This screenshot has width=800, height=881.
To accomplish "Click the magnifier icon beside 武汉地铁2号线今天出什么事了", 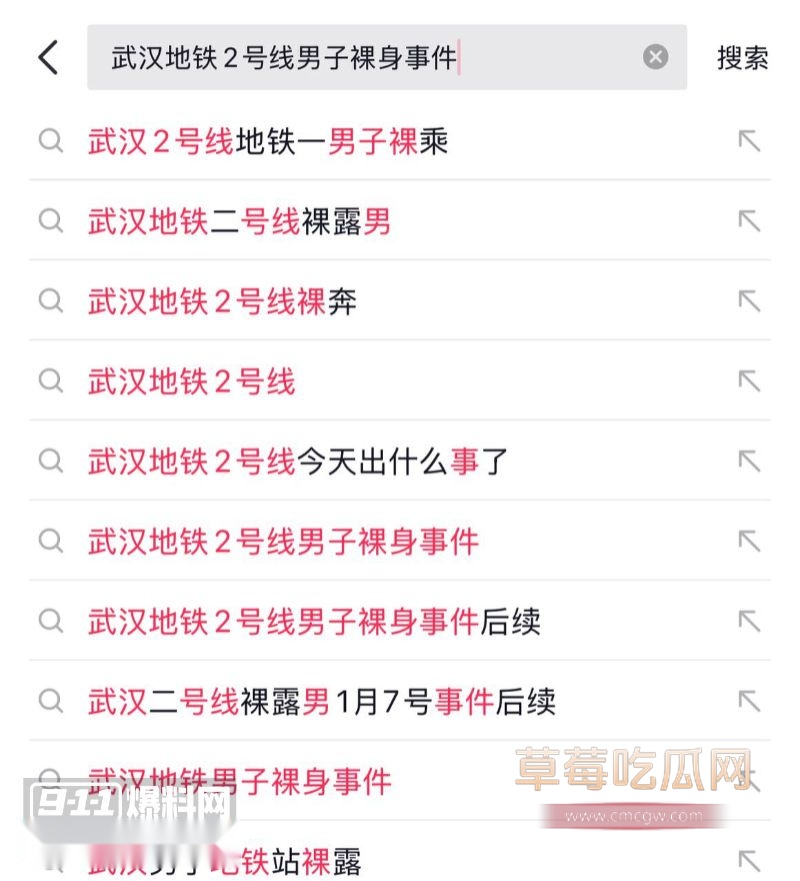I will tap(51, 461).
